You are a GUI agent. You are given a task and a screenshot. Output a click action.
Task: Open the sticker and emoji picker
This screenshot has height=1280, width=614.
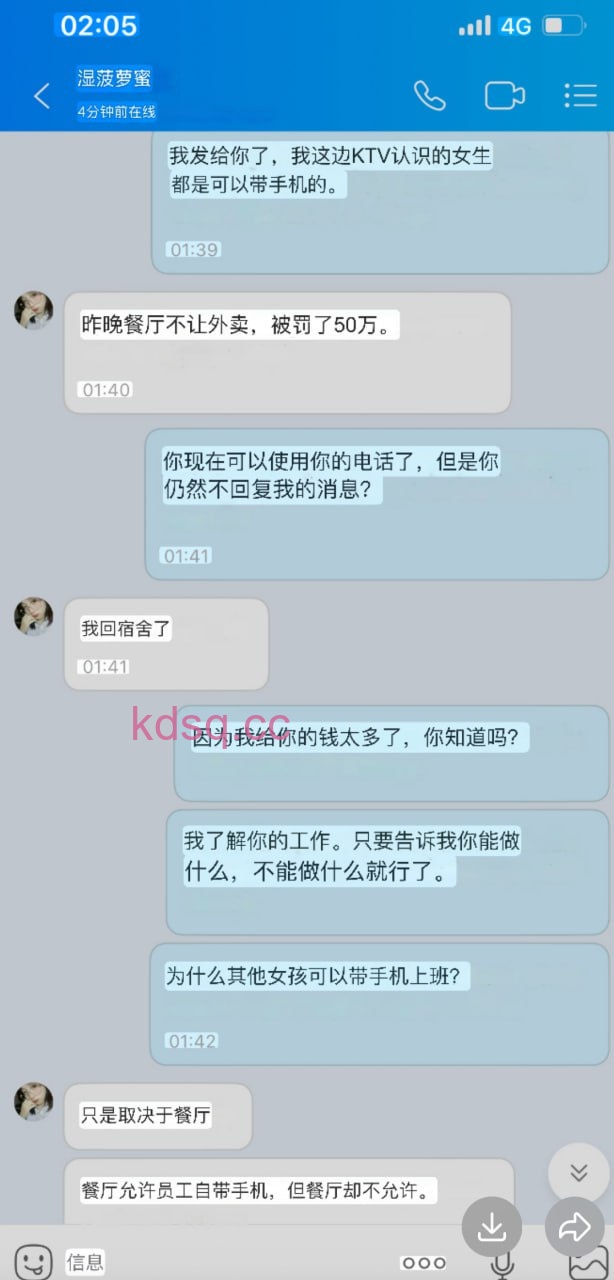pos(34,1261)
